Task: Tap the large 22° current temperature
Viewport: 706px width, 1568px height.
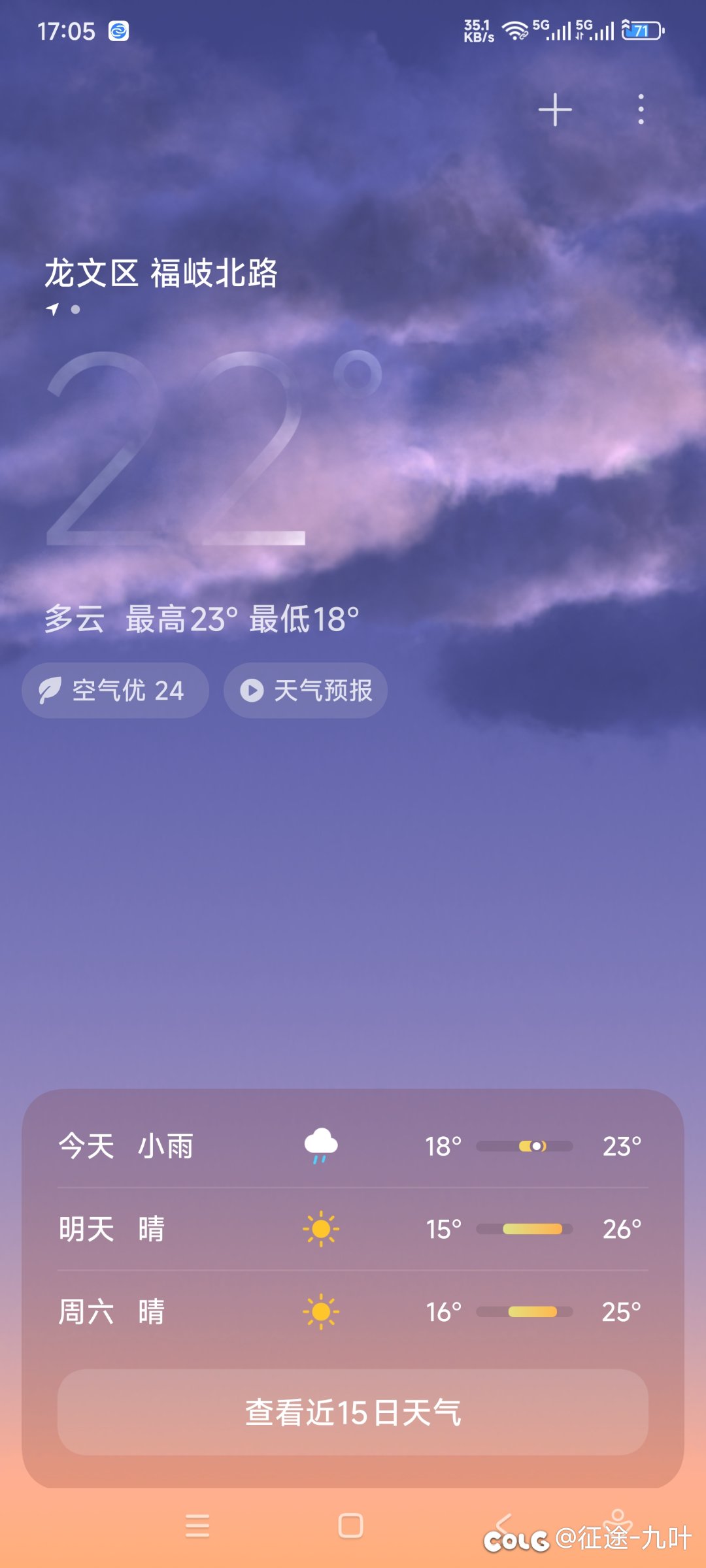Action: [196, 451]
